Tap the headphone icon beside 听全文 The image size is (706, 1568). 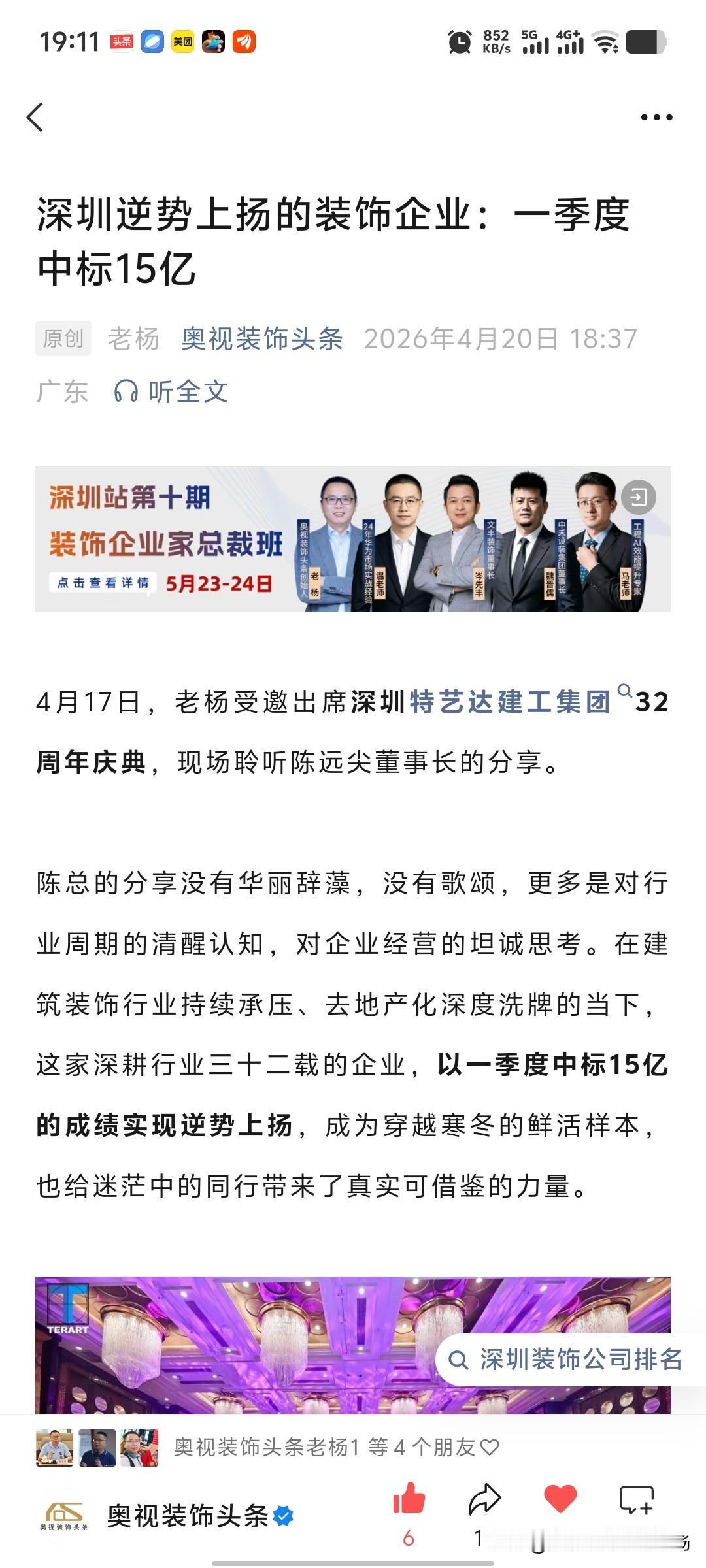126,391
